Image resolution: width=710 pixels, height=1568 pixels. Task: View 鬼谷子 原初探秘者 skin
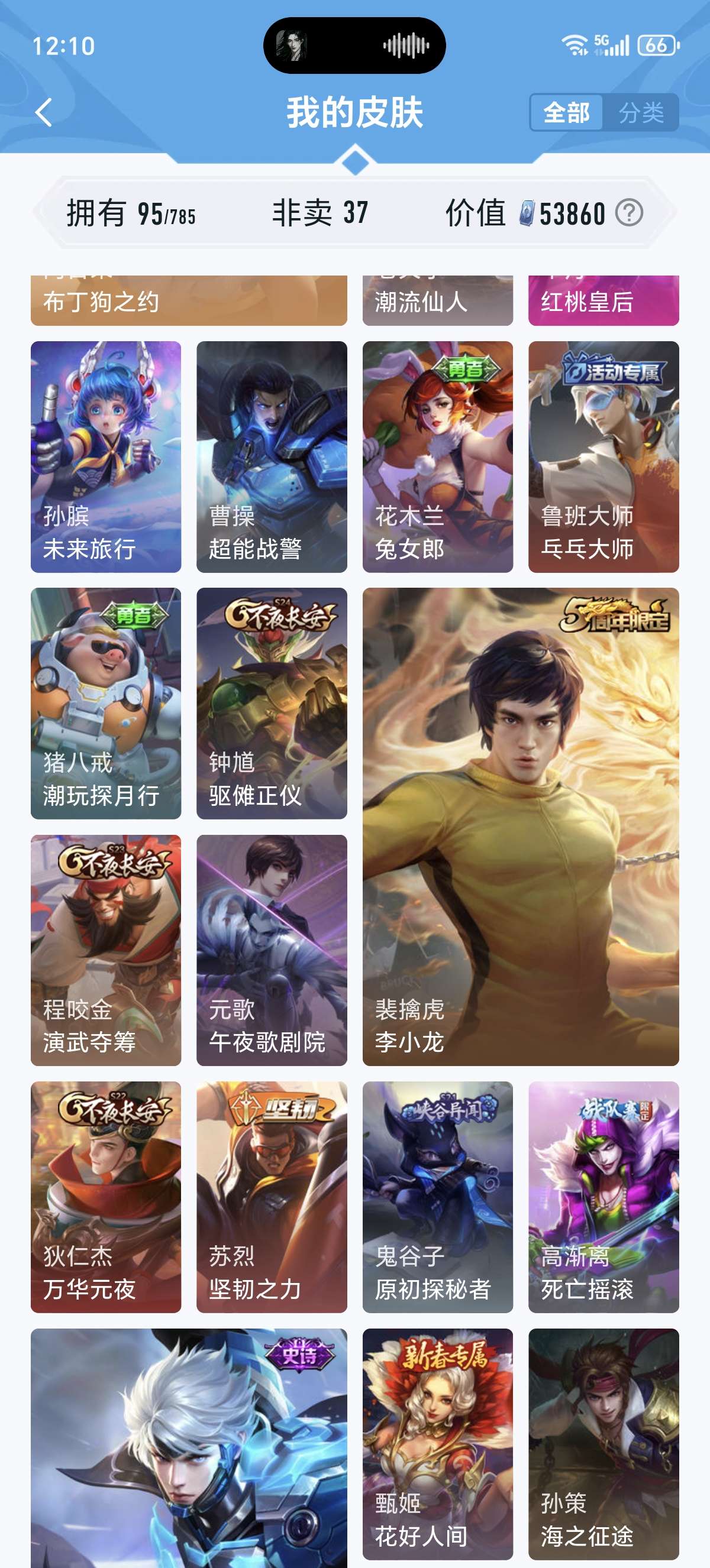437,1197
